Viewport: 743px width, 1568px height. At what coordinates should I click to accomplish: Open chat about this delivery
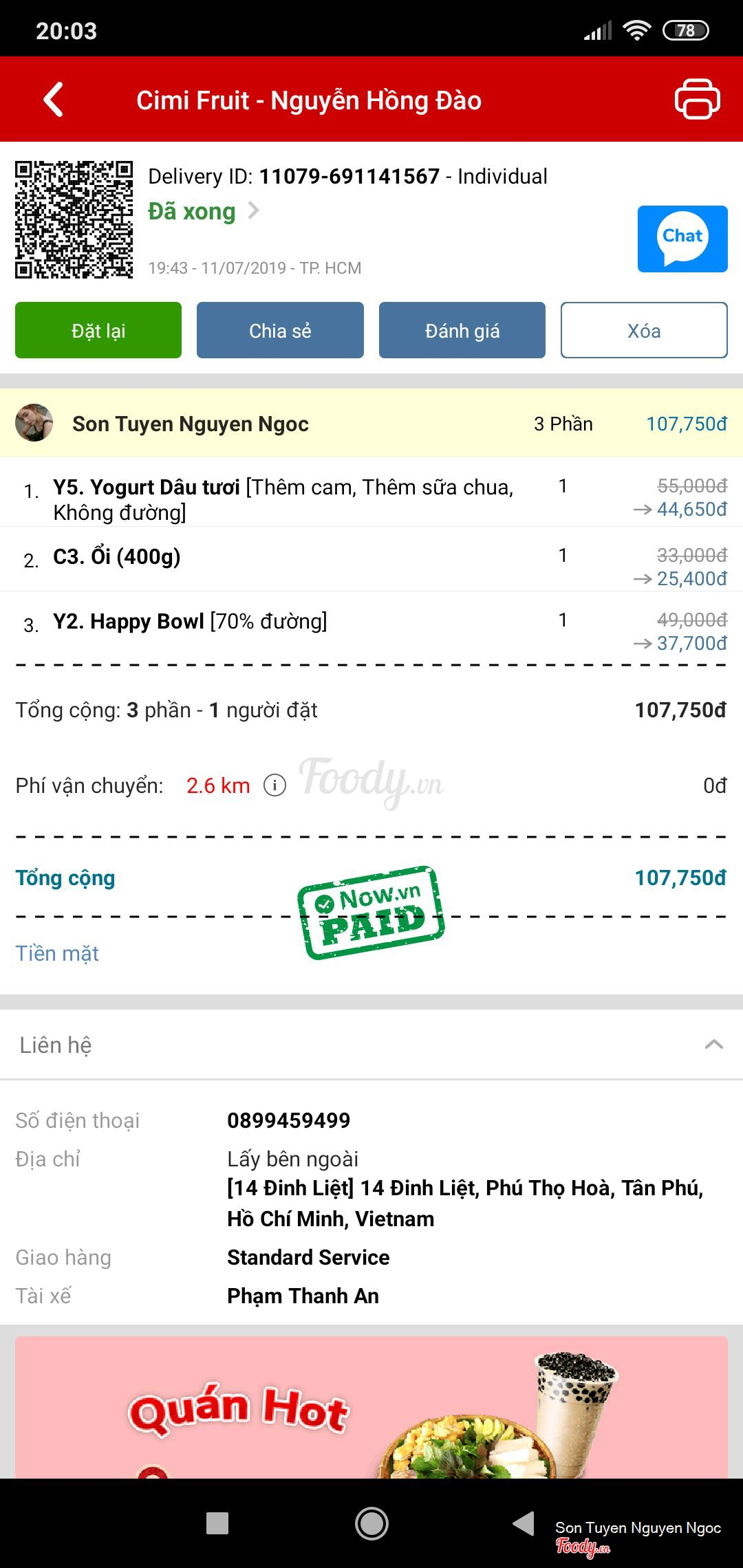(682, 239)
